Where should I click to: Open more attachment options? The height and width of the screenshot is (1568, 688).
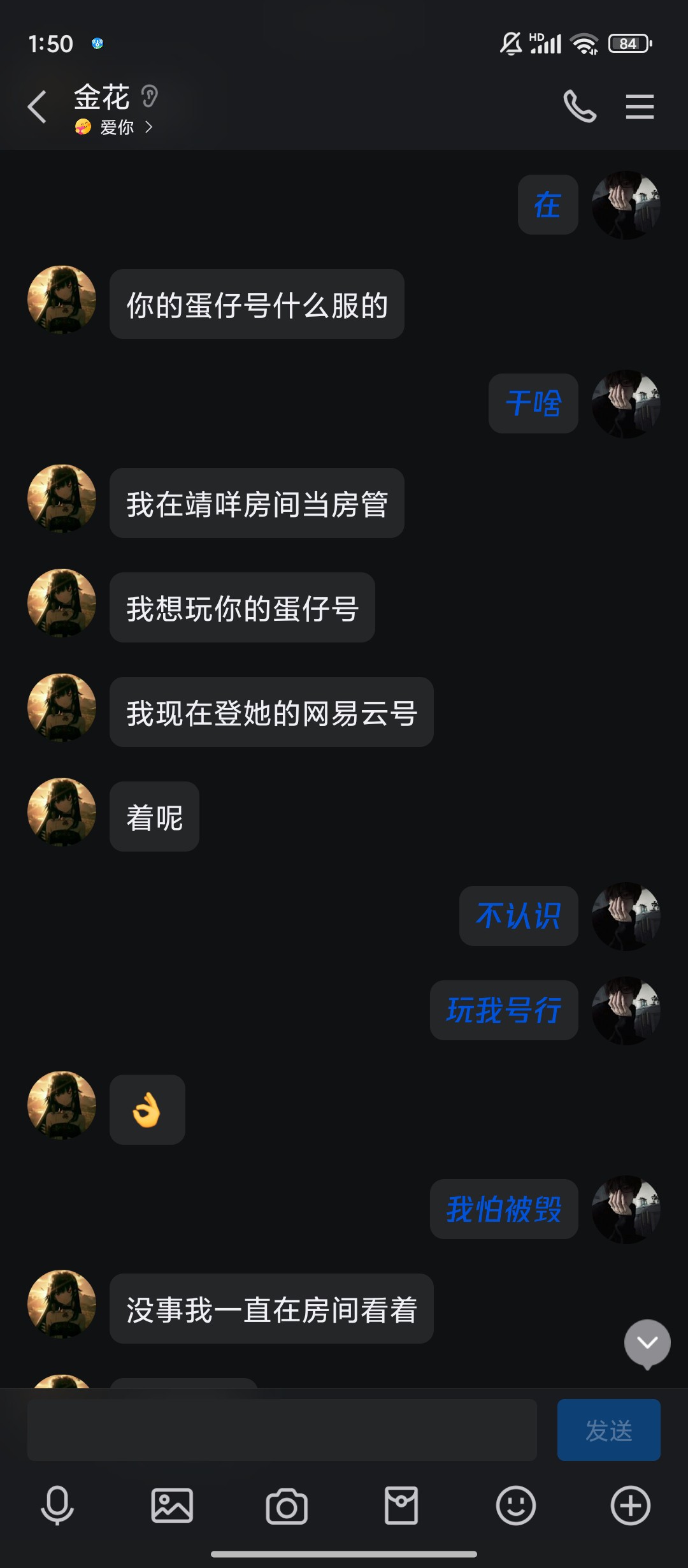tap(631, 1506)
